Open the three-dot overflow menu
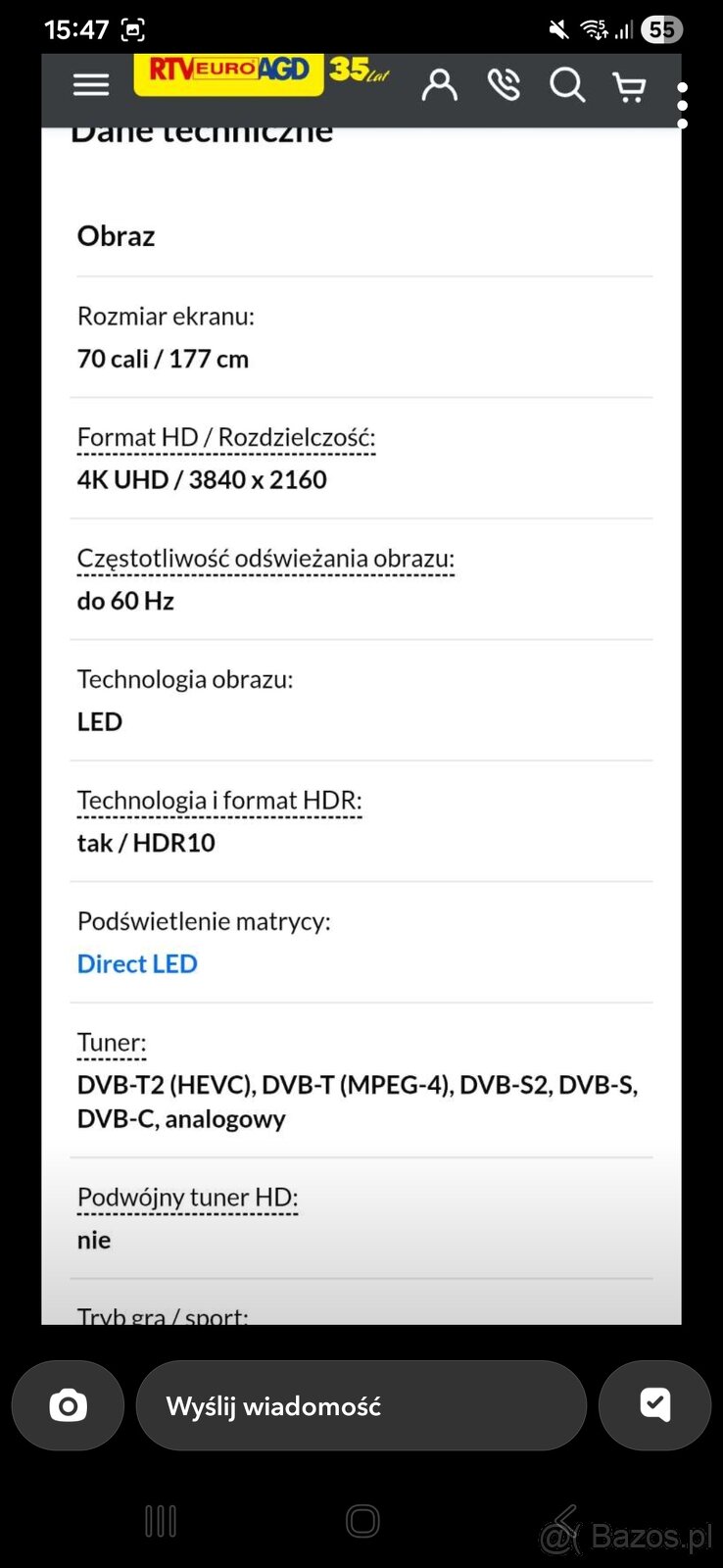The height and width of the screenshot is (1568, 723). pyautogui.click(x=683, y=104)
